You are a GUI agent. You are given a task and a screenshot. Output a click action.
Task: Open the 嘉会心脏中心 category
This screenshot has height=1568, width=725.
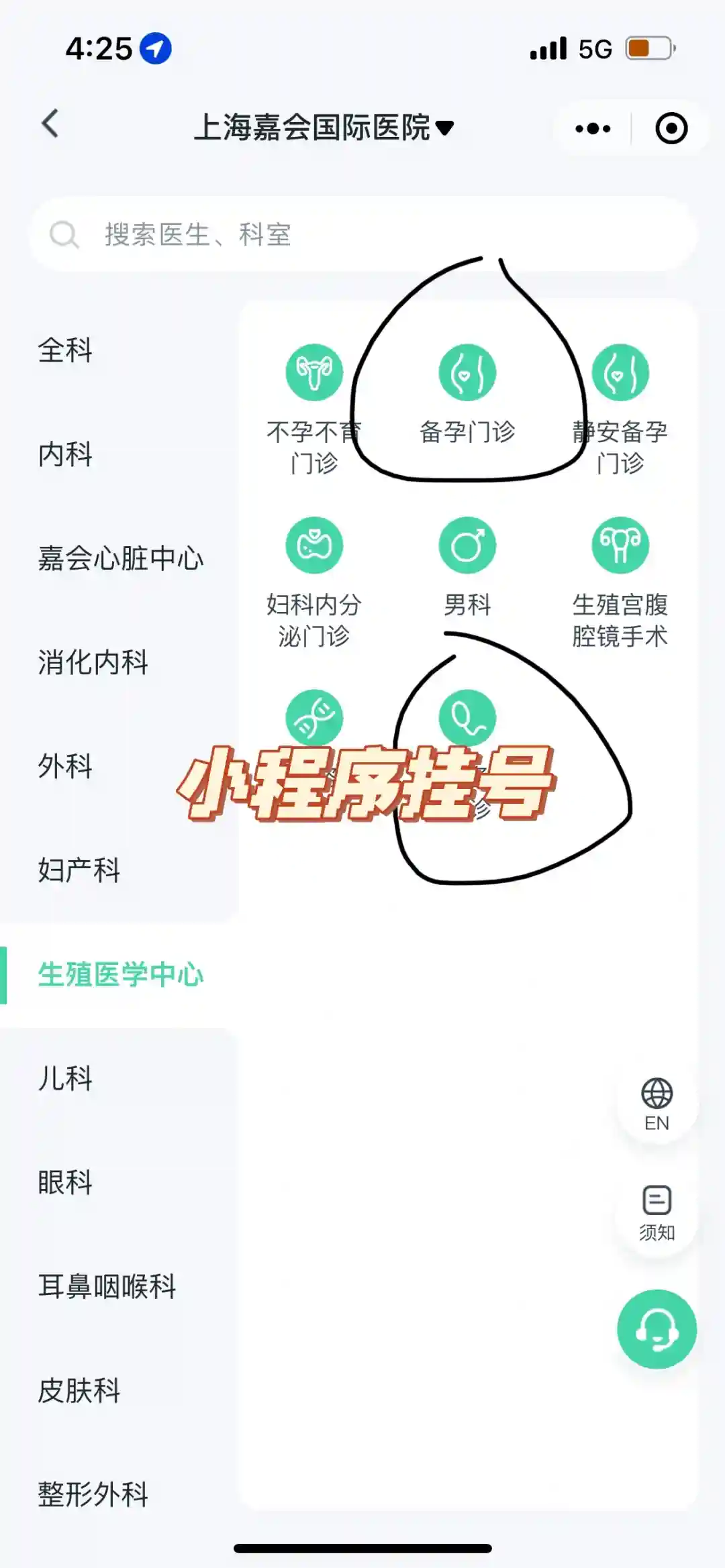click(120, 558)
